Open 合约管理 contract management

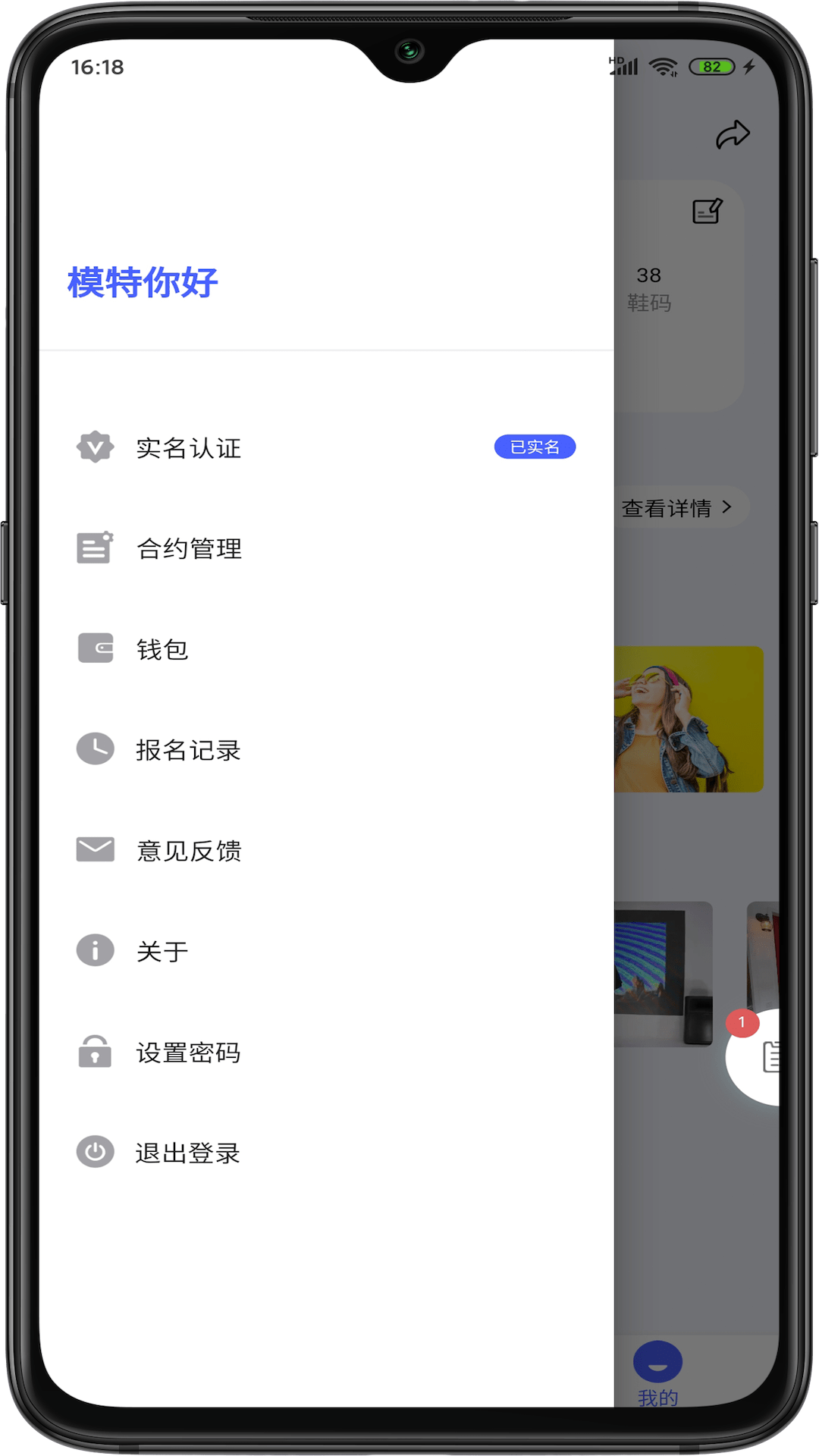click(188, 548)
